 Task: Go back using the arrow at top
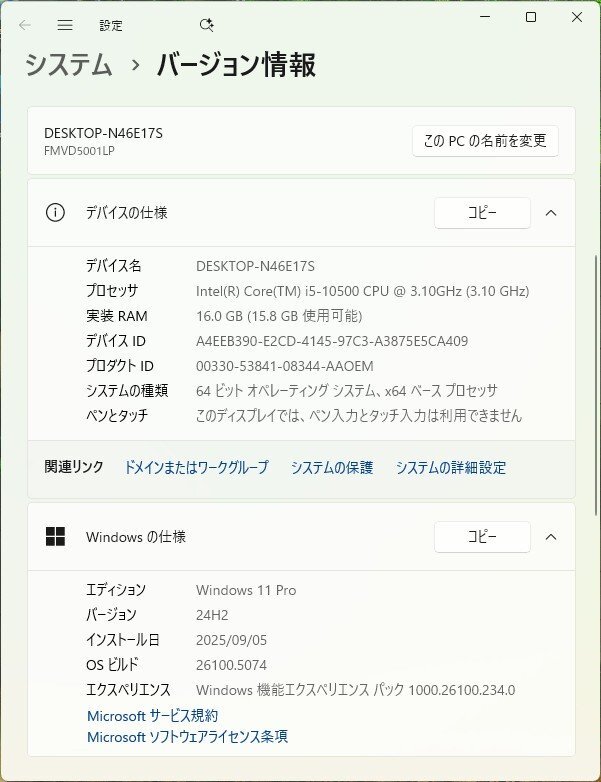coord(25,25)
